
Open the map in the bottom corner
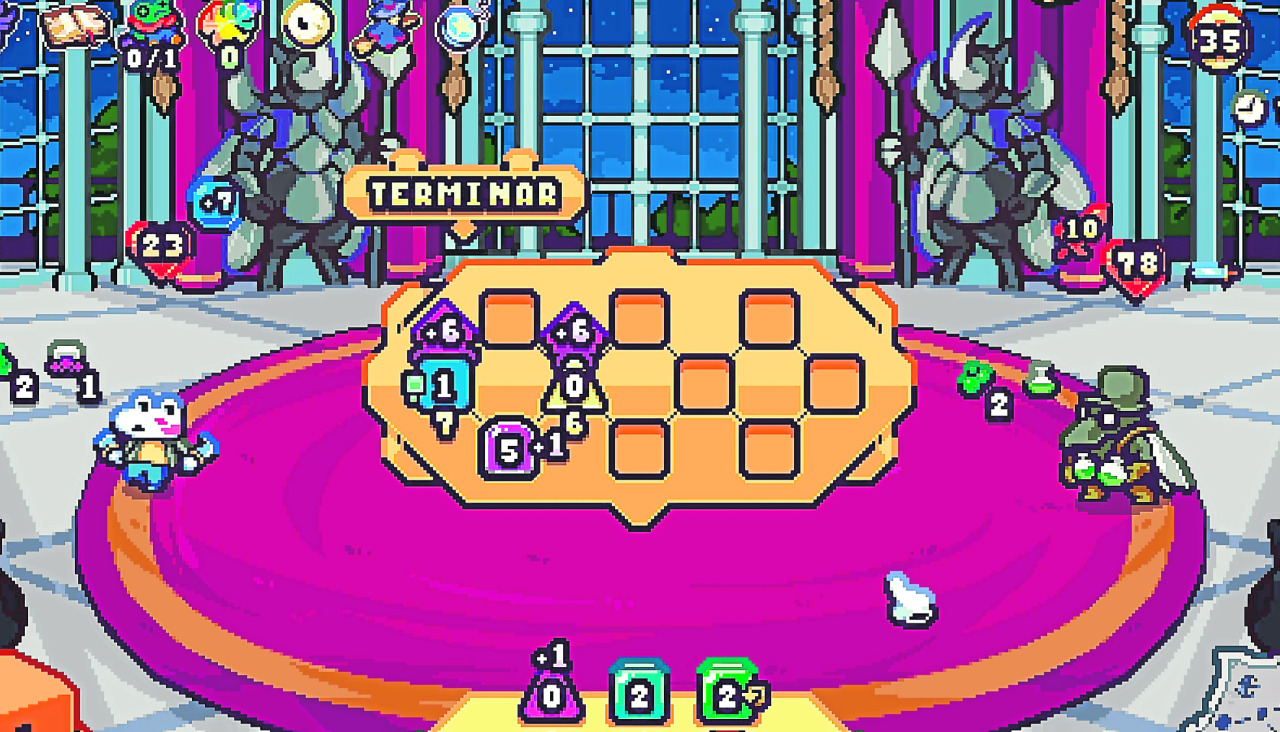click(x=1243, y=693)
